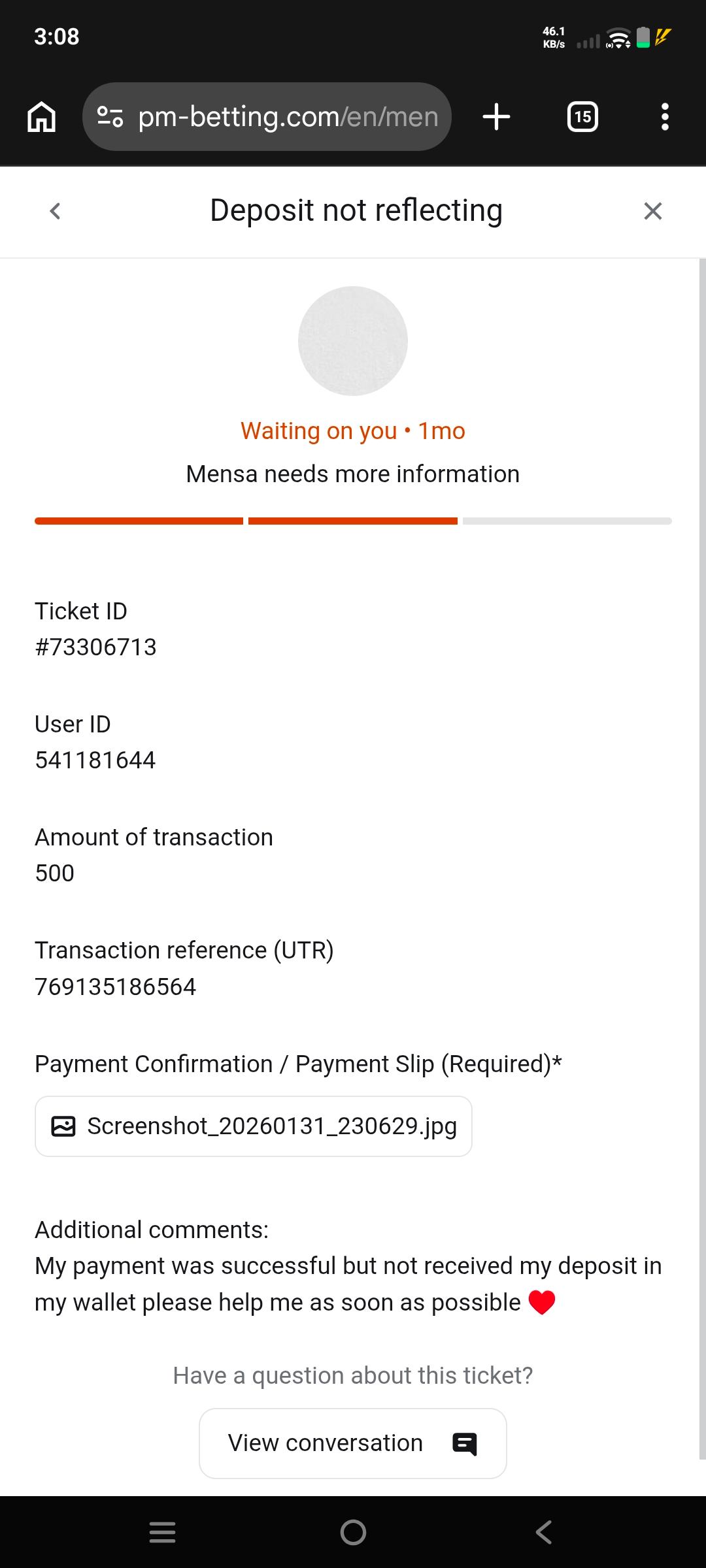Open the View conversation button

(352, 1443)
